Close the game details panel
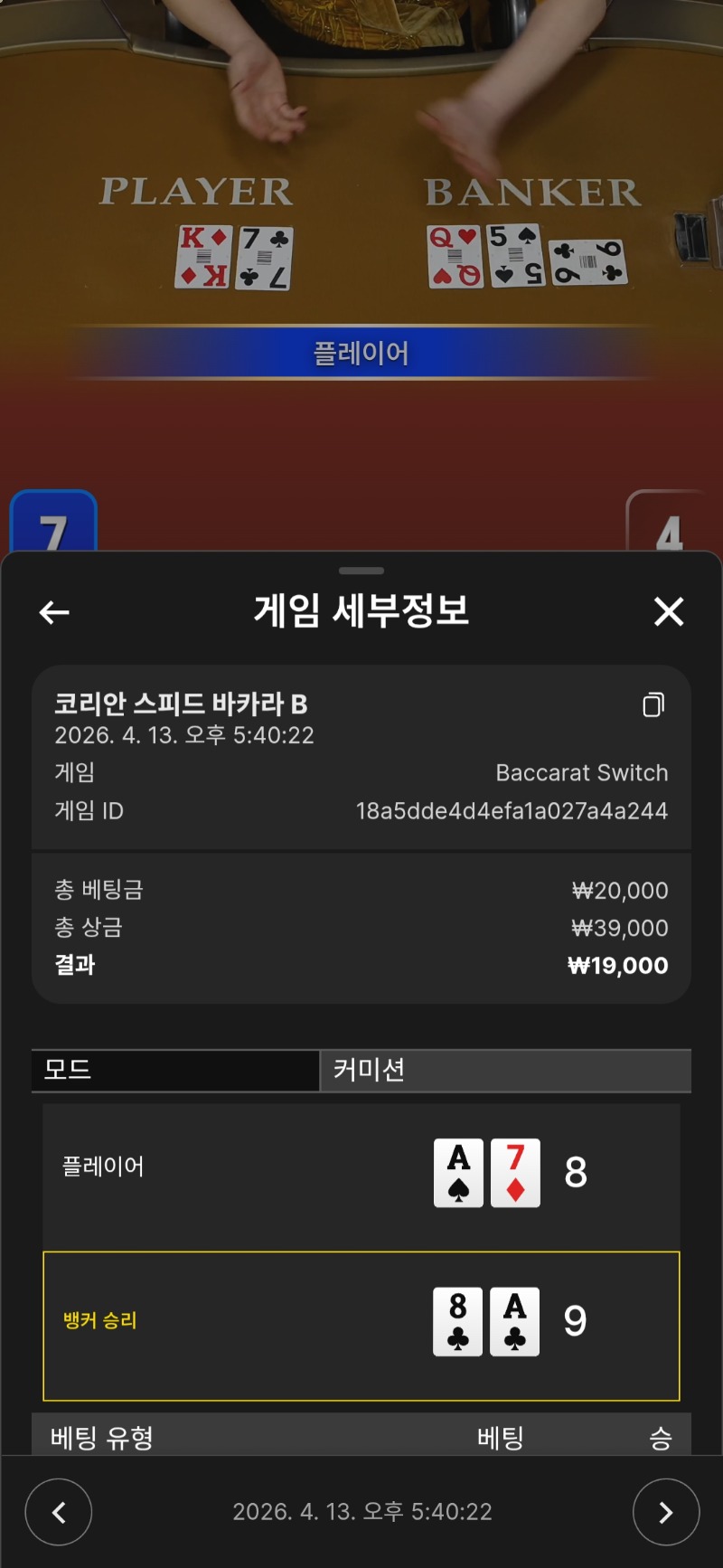Viewport: 723px width, 1568px height. (x=669, y=612)
